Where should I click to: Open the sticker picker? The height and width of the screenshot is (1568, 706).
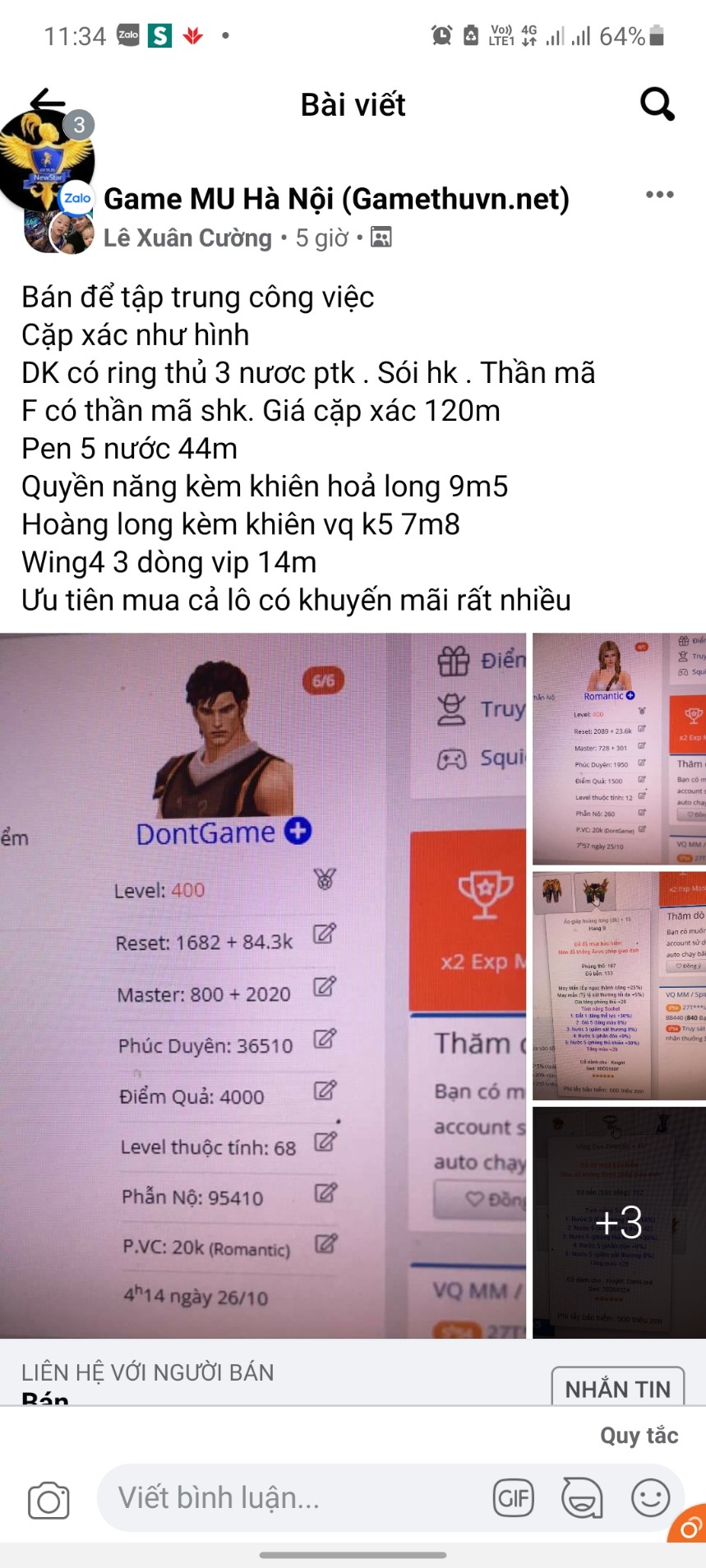click(581, 1498)
